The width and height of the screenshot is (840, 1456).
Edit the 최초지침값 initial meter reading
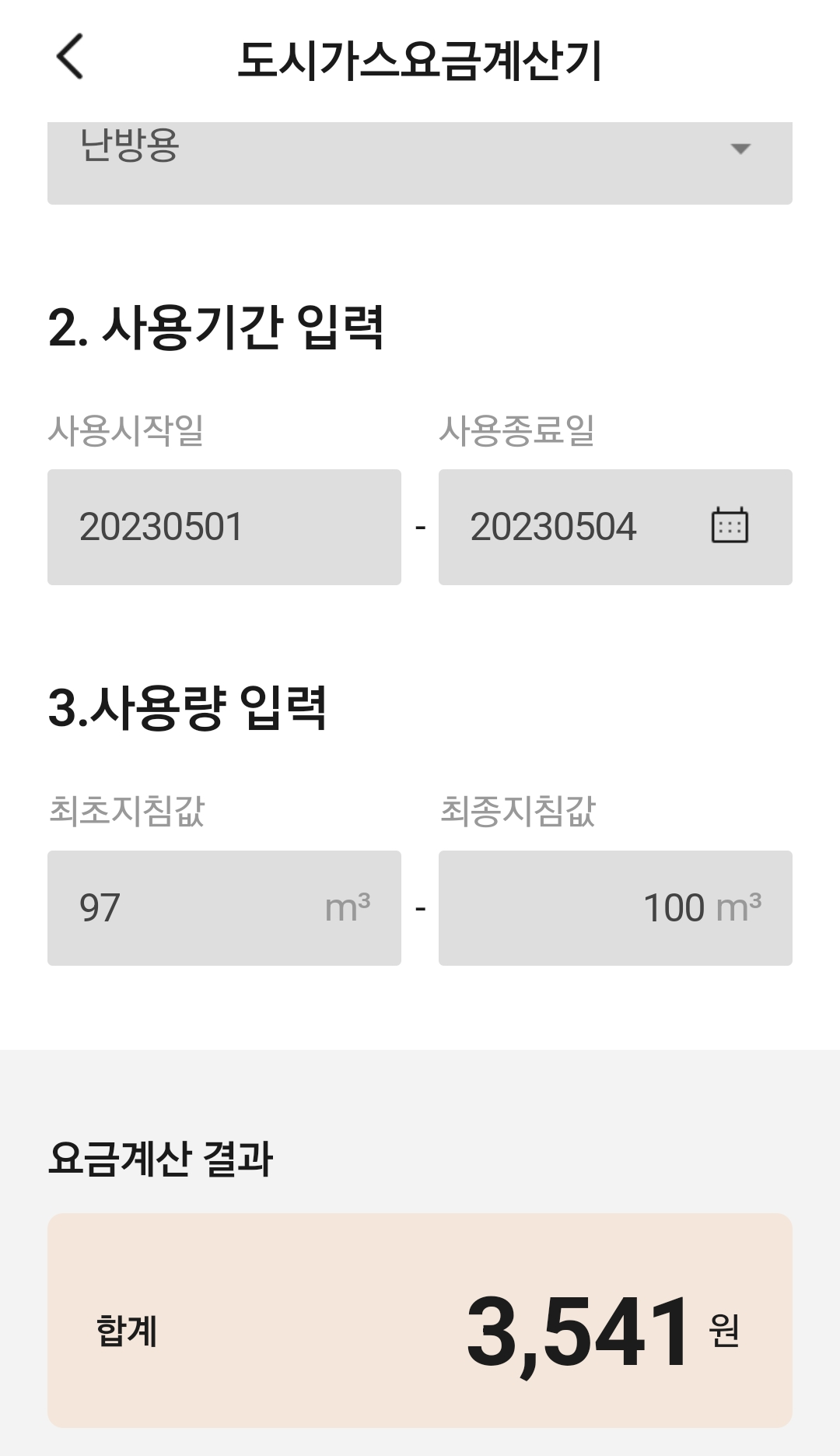pos(202,908)
